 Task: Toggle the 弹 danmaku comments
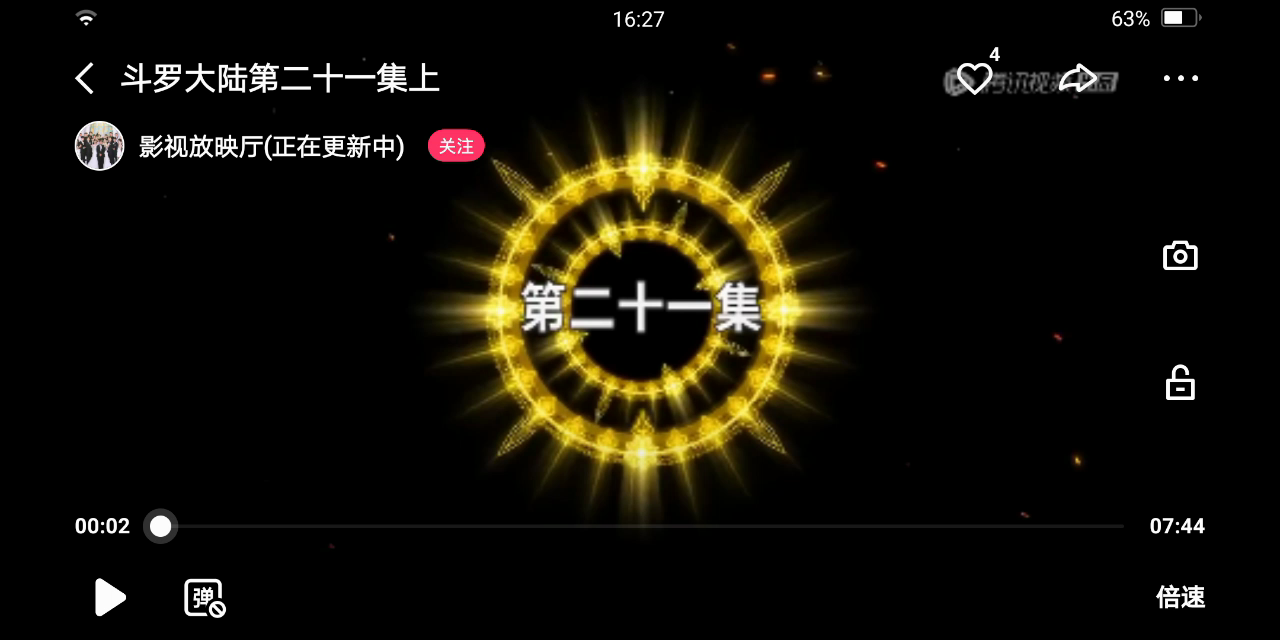pos(205,597)
